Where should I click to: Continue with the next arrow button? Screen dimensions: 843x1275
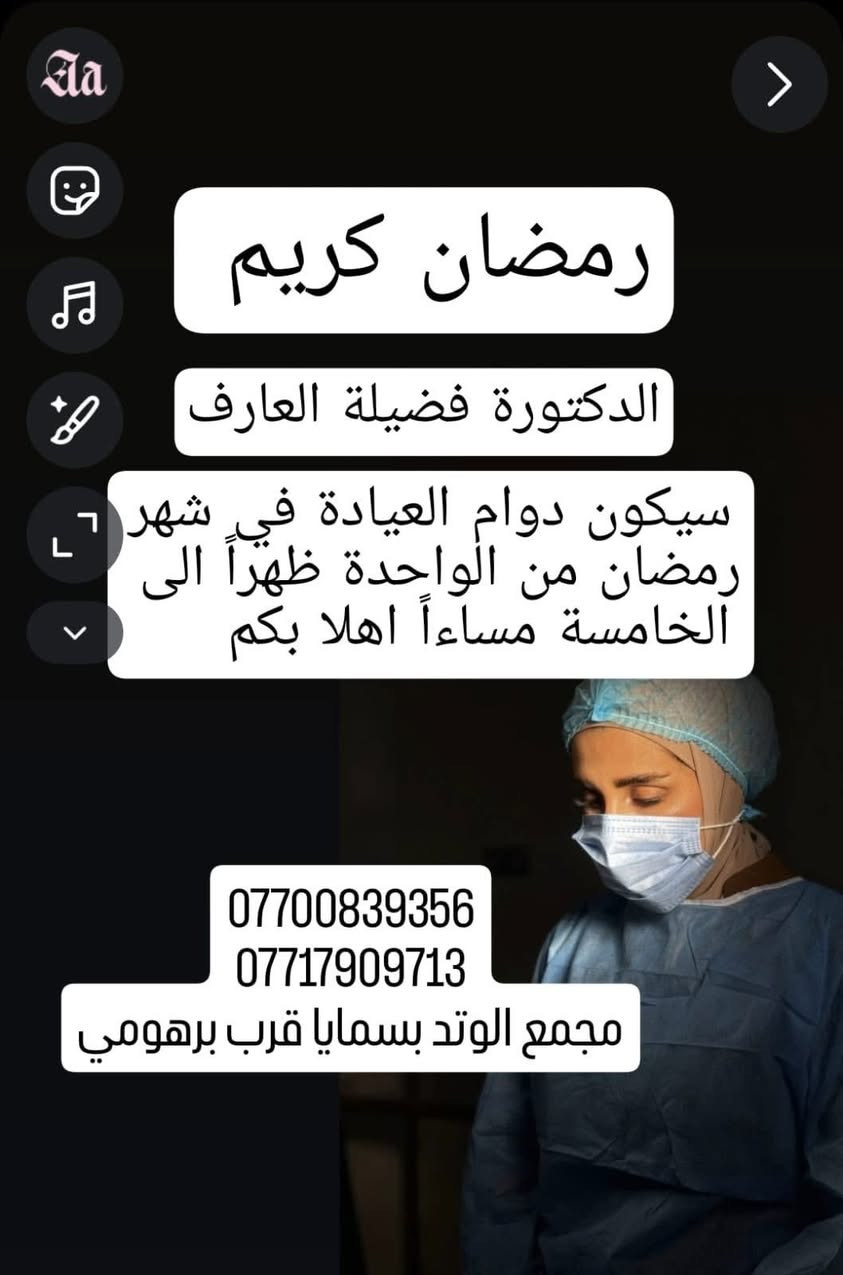point(779,85)
